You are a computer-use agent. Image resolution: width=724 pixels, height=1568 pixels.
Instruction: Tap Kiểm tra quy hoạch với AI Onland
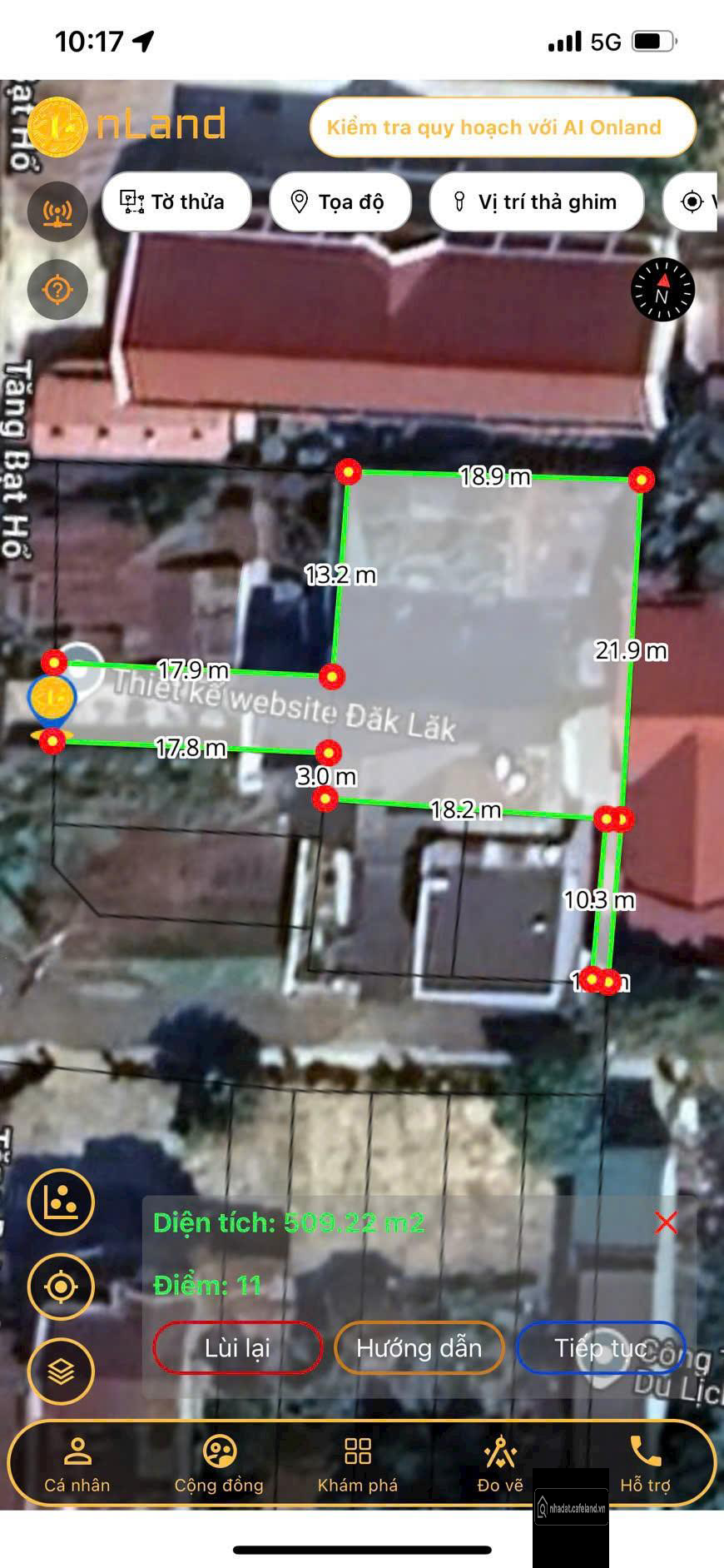point(503,127)
